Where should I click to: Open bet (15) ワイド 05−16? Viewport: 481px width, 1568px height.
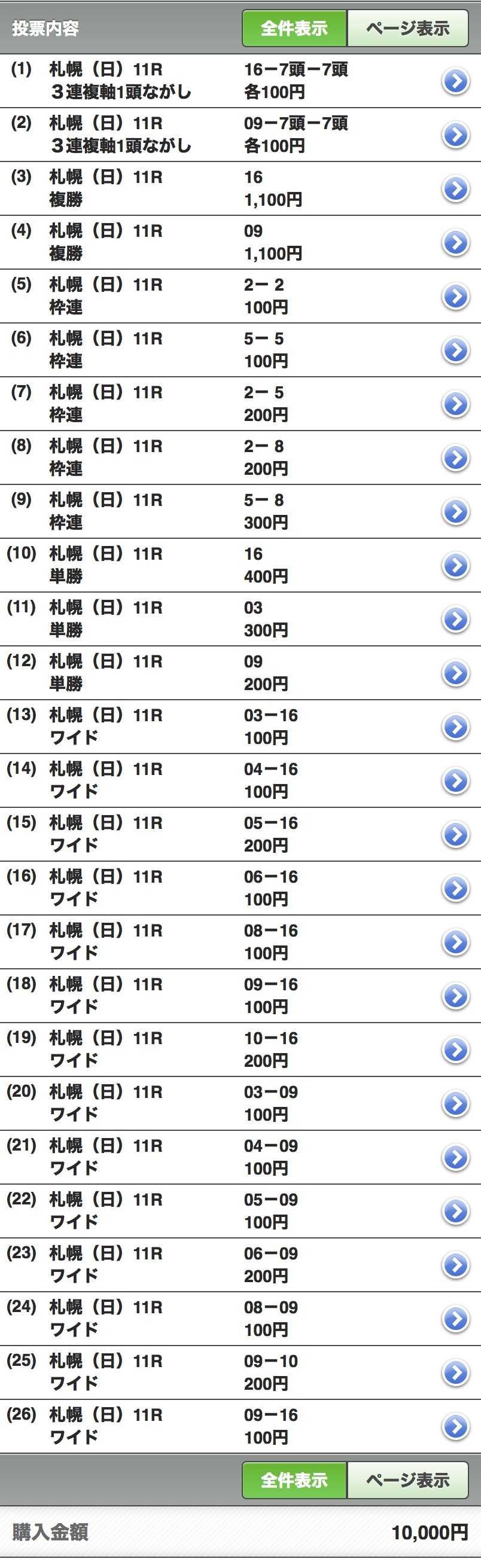pyautogui.click(x=455, y=834)
